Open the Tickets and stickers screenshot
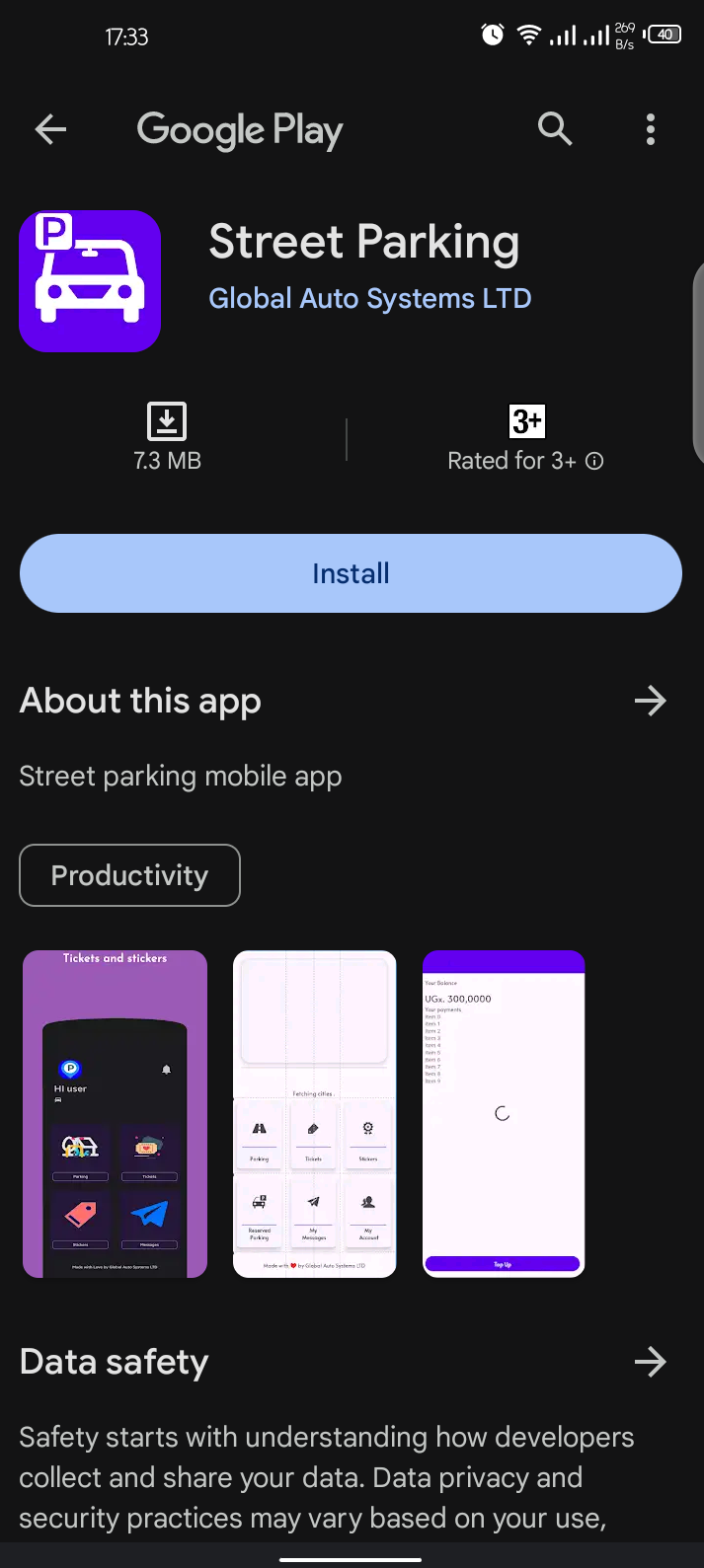 coord(115,1114)
